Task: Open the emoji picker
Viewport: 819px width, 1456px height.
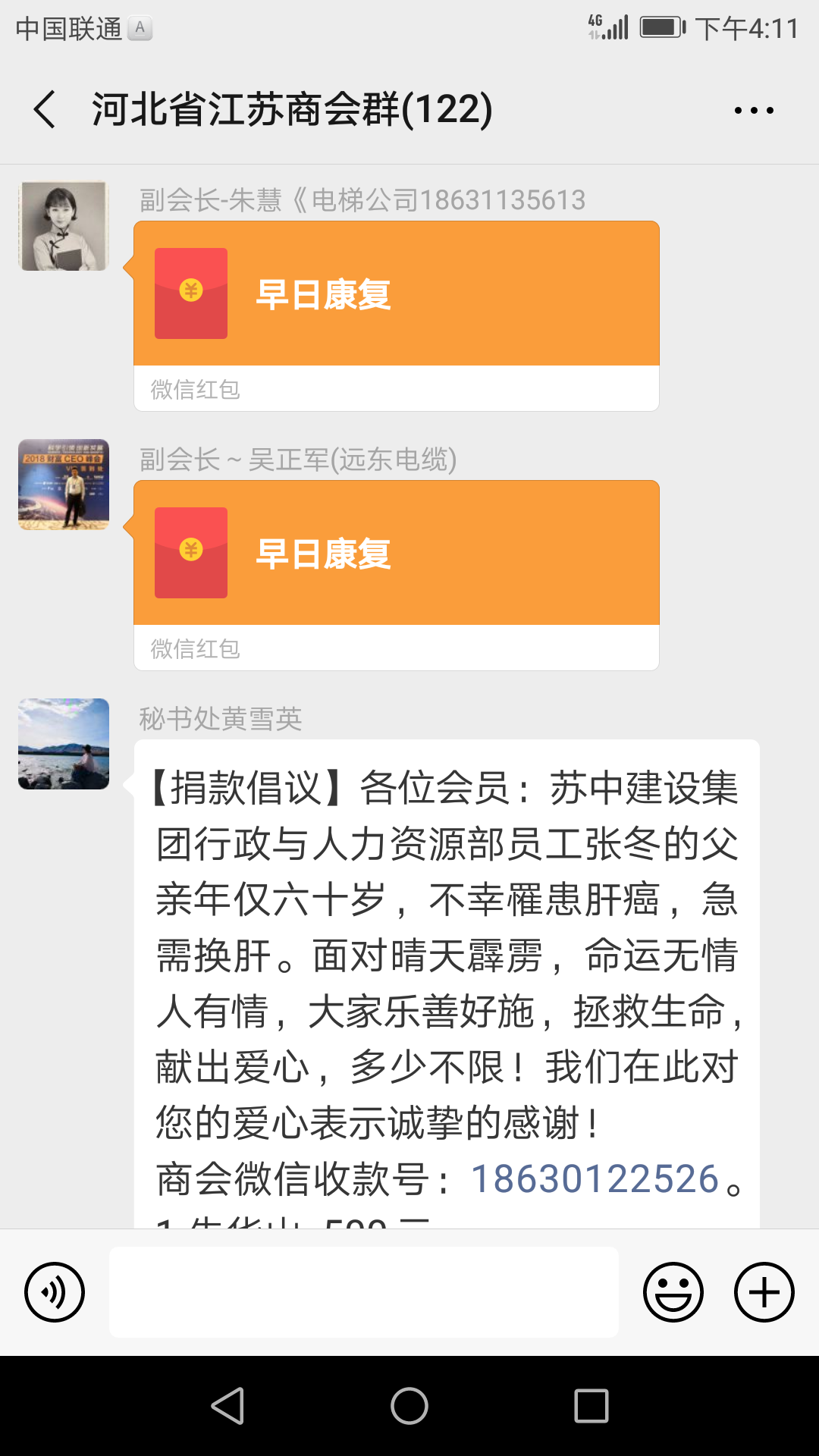Action: [673, 1292]
